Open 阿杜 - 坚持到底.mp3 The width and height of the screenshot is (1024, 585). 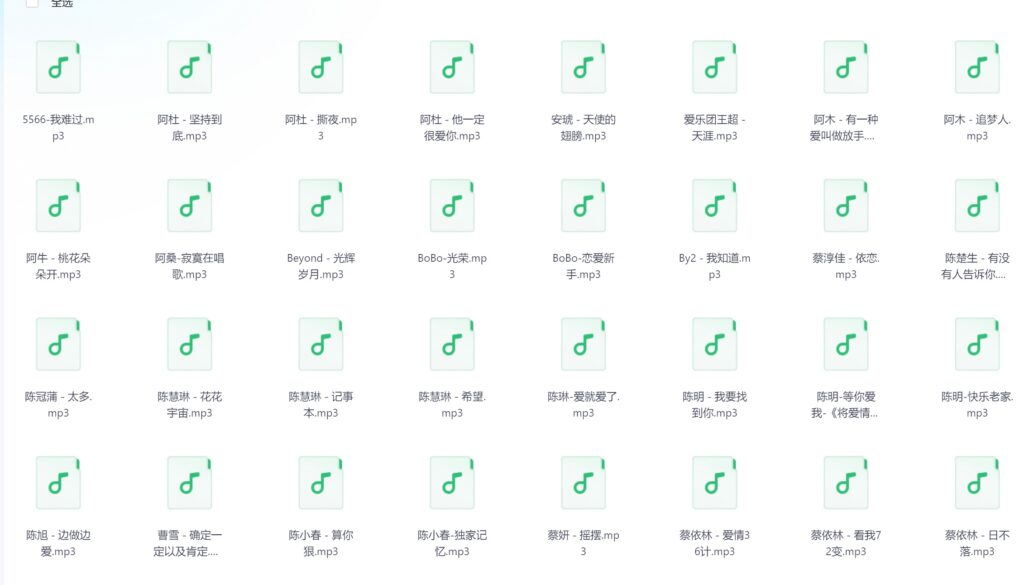coord(189,68)
